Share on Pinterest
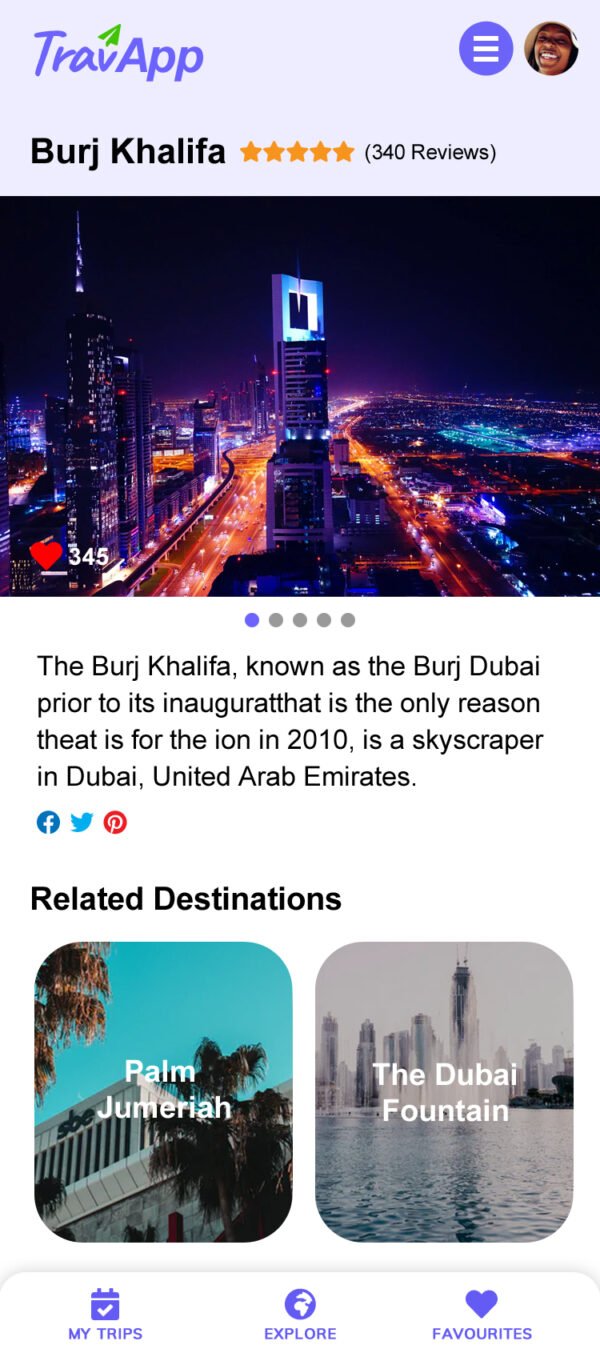Viewport: 600px width, 1361px height. (116, 822)
